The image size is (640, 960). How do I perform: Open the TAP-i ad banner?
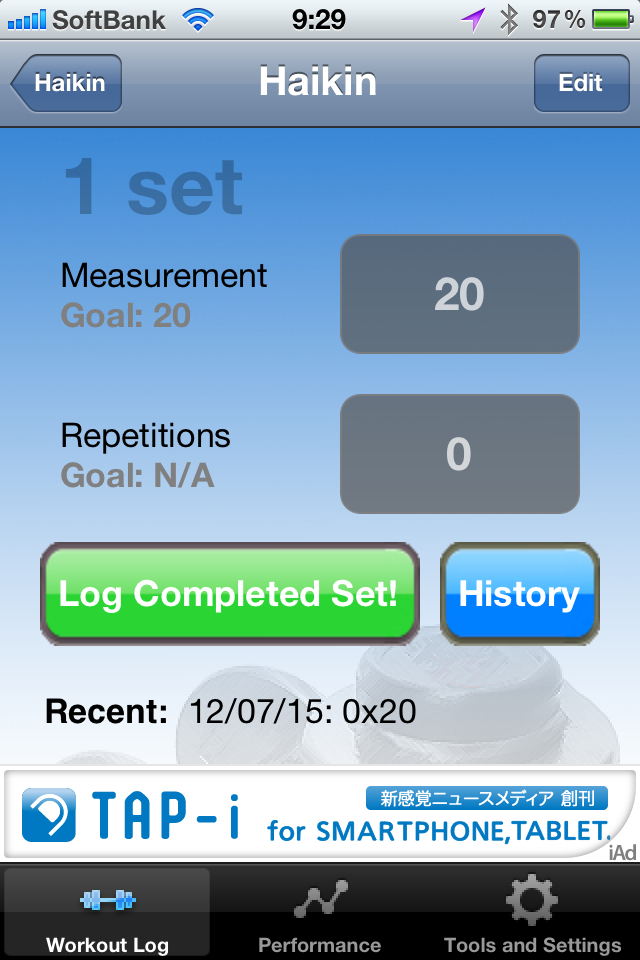[x=318, y=814]
